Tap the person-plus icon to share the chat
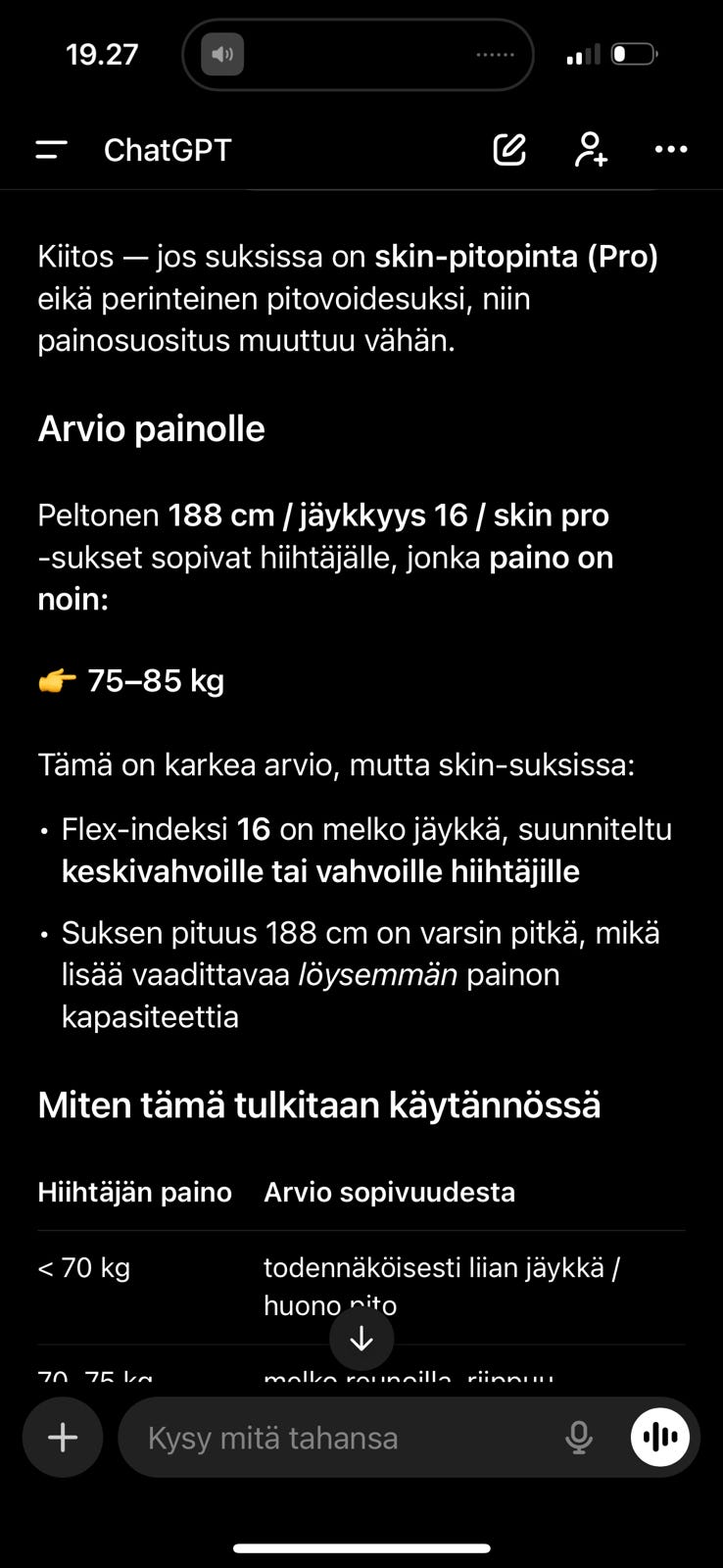The image size is (723, 1568). coord(589,149)
